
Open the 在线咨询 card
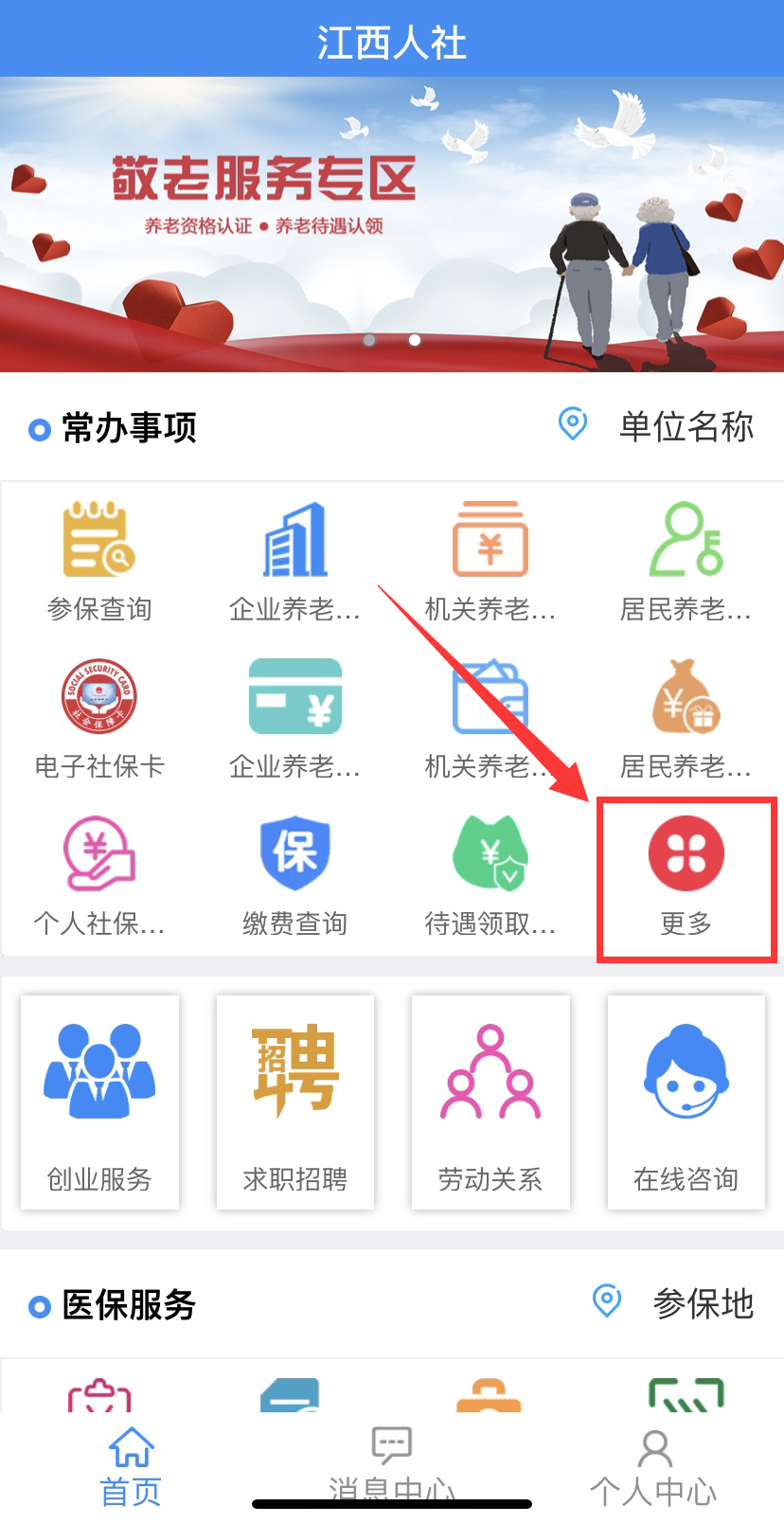coord(686,1102)
